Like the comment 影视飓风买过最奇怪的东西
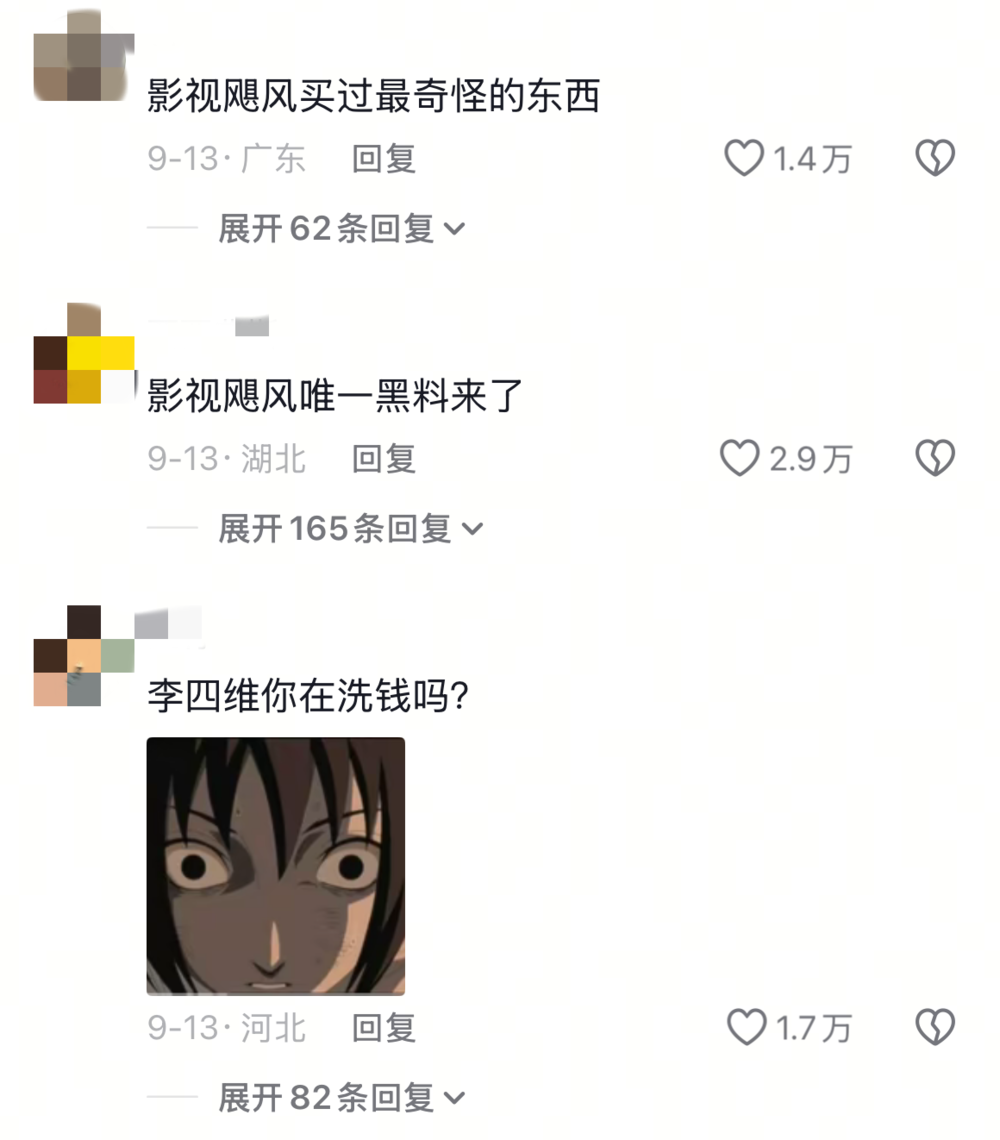This screenshot has height=1140, width=1000. tap(743, 159)
